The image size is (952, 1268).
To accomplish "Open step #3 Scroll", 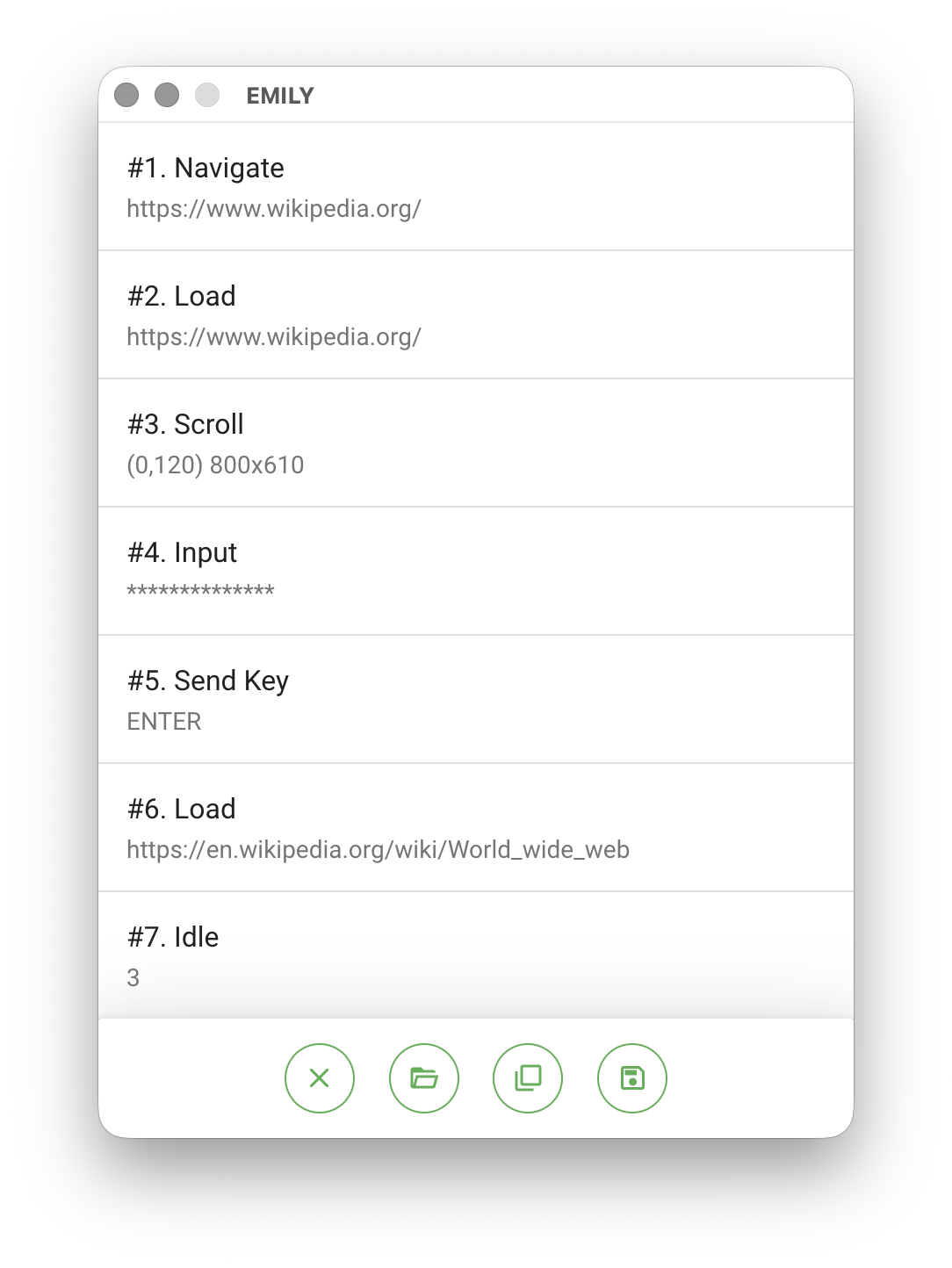I will tap(475, 443).
